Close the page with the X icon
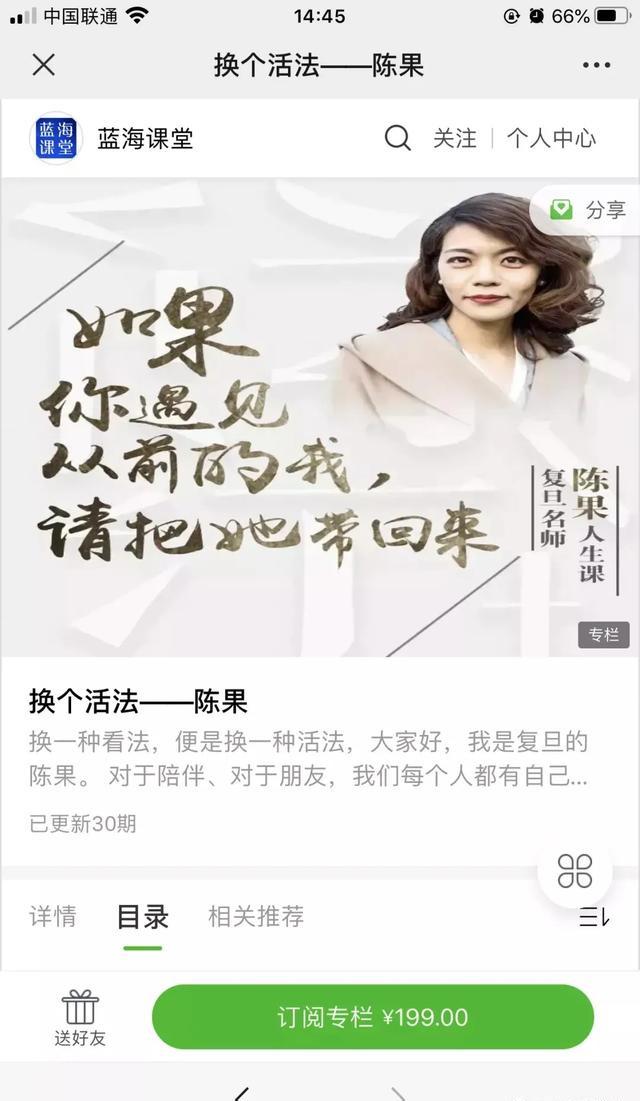This screenshot has width=640, height=1101. click(43, 65)
